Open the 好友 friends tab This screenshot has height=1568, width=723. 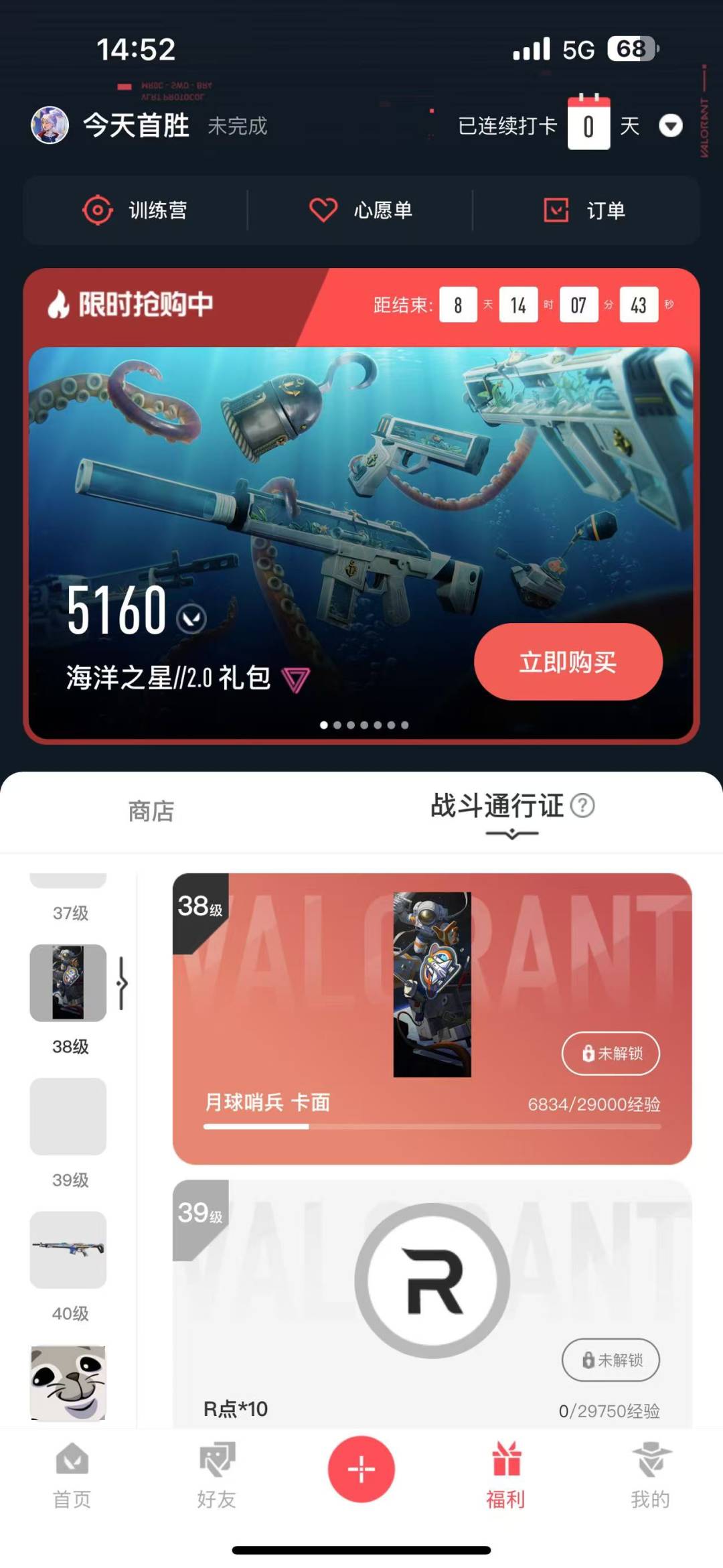point(217,1476)
